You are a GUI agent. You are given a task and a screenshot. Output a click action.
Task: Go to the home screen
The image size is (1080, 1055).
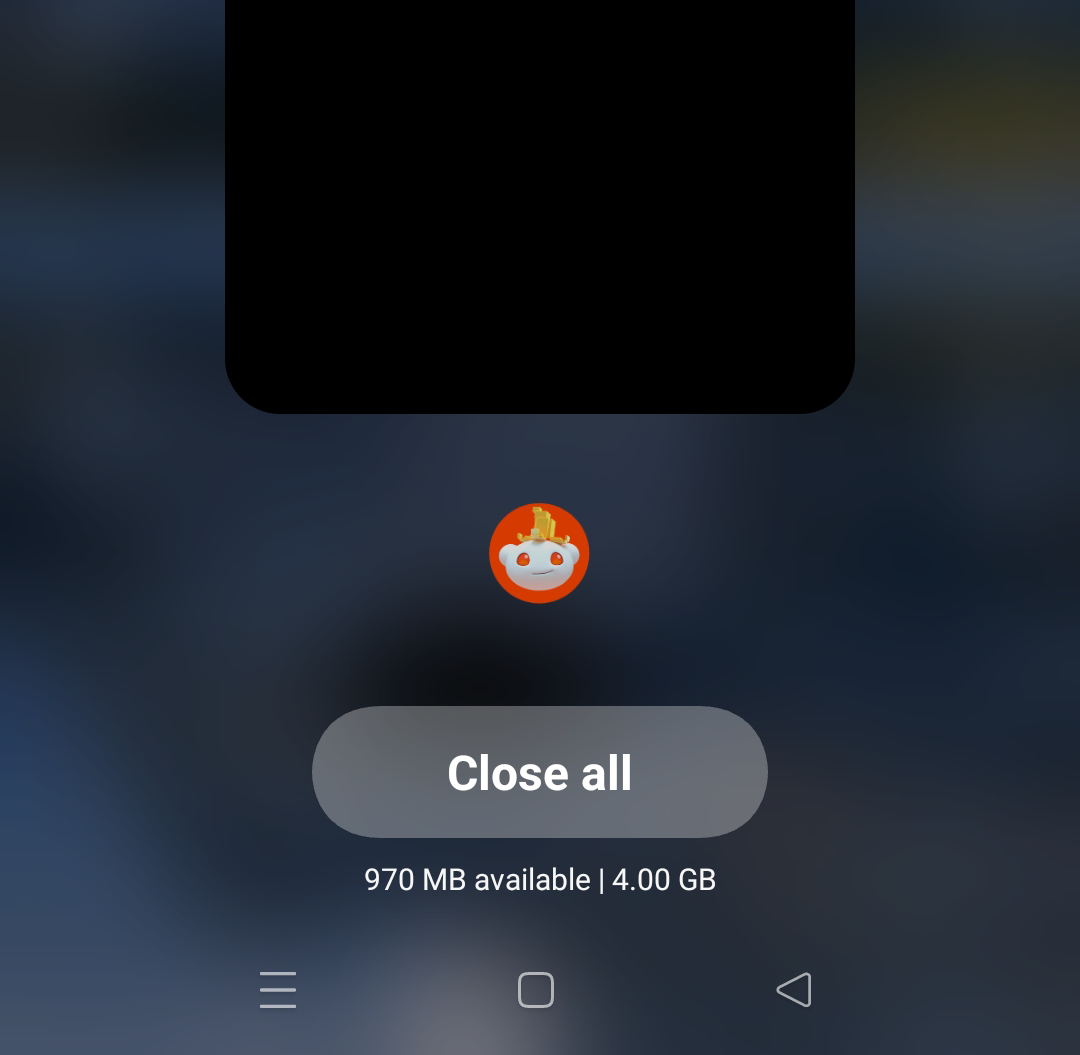tap(536, 990)
